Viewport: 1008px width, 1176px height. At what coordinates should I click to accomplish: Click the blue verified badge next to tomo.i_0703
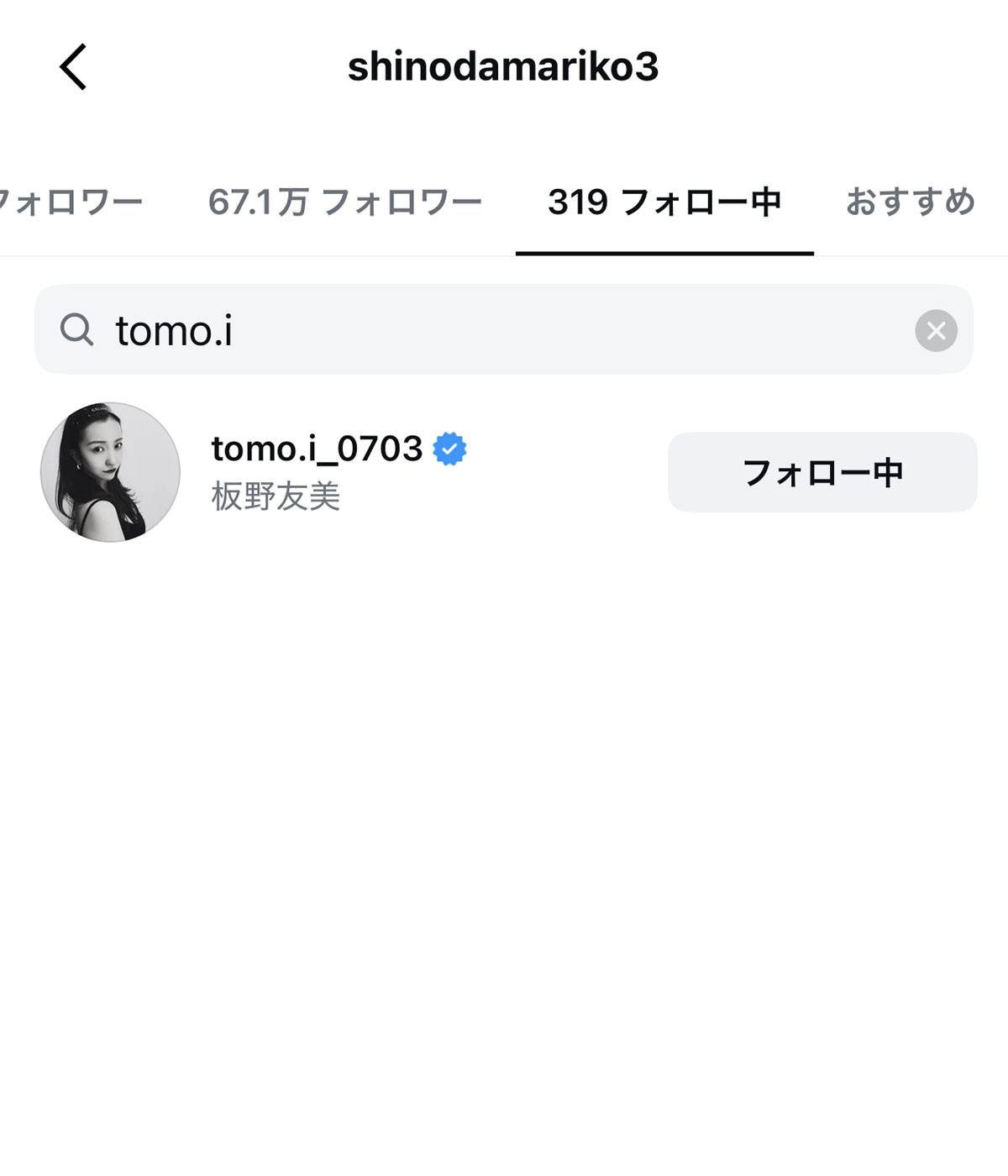(x=450, y=449)
